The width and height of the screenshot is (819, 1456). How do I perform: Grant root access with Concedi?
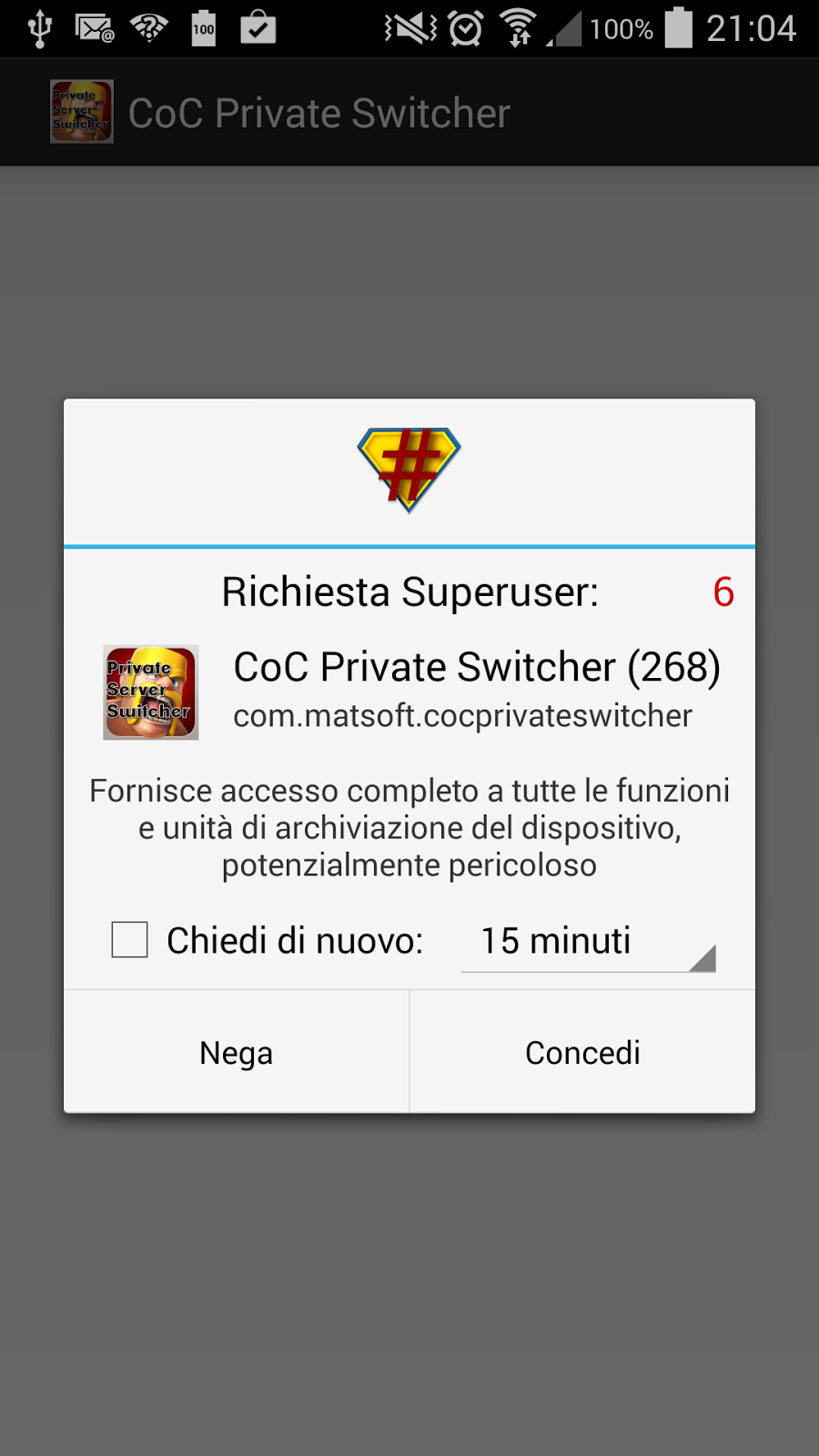coord(582,1052)
